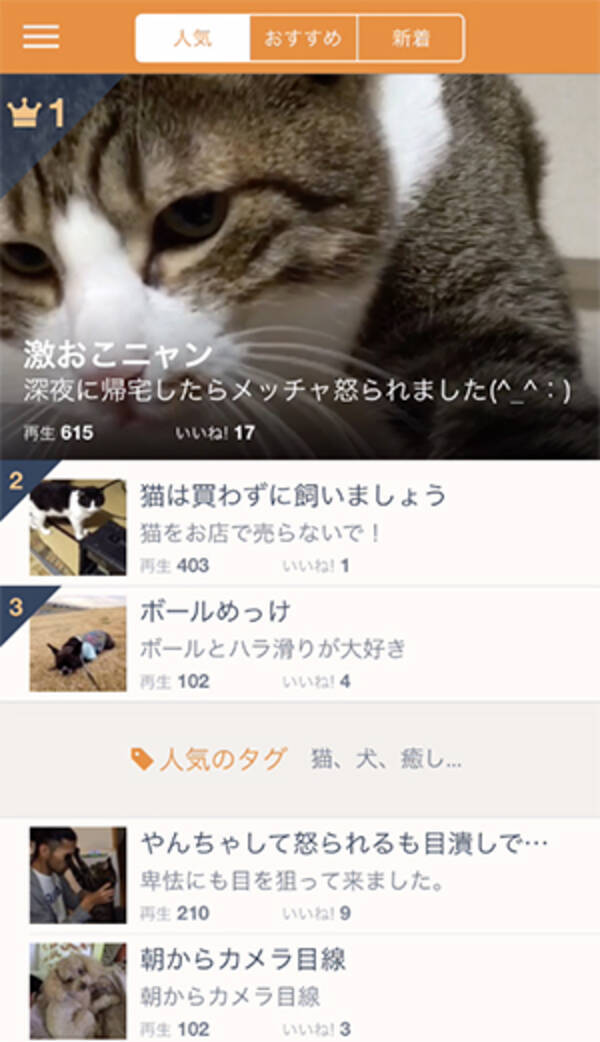Open the 朝からカメラ目線 video

(300, 990)
